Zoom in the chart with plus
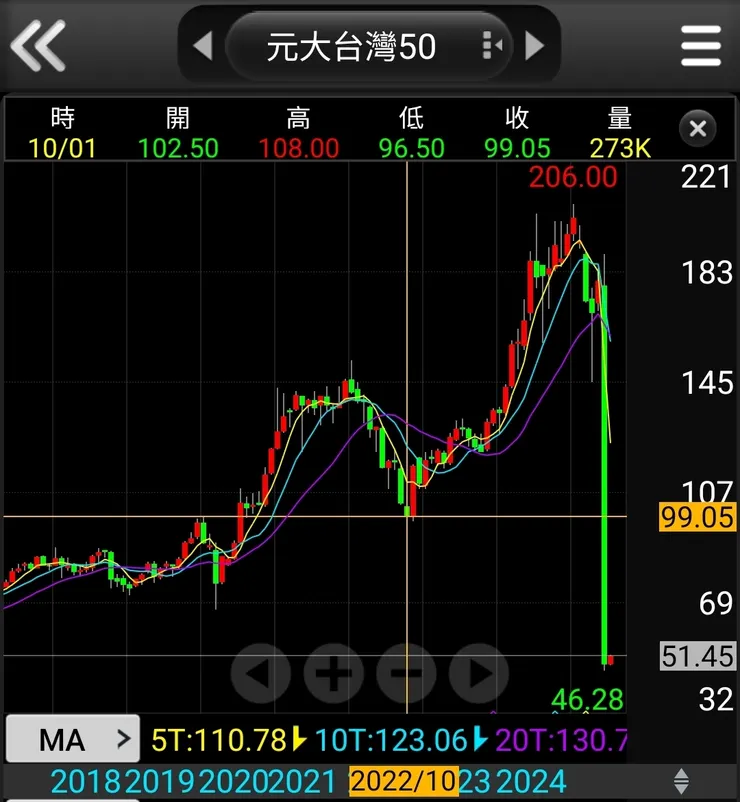 point(333,674)
